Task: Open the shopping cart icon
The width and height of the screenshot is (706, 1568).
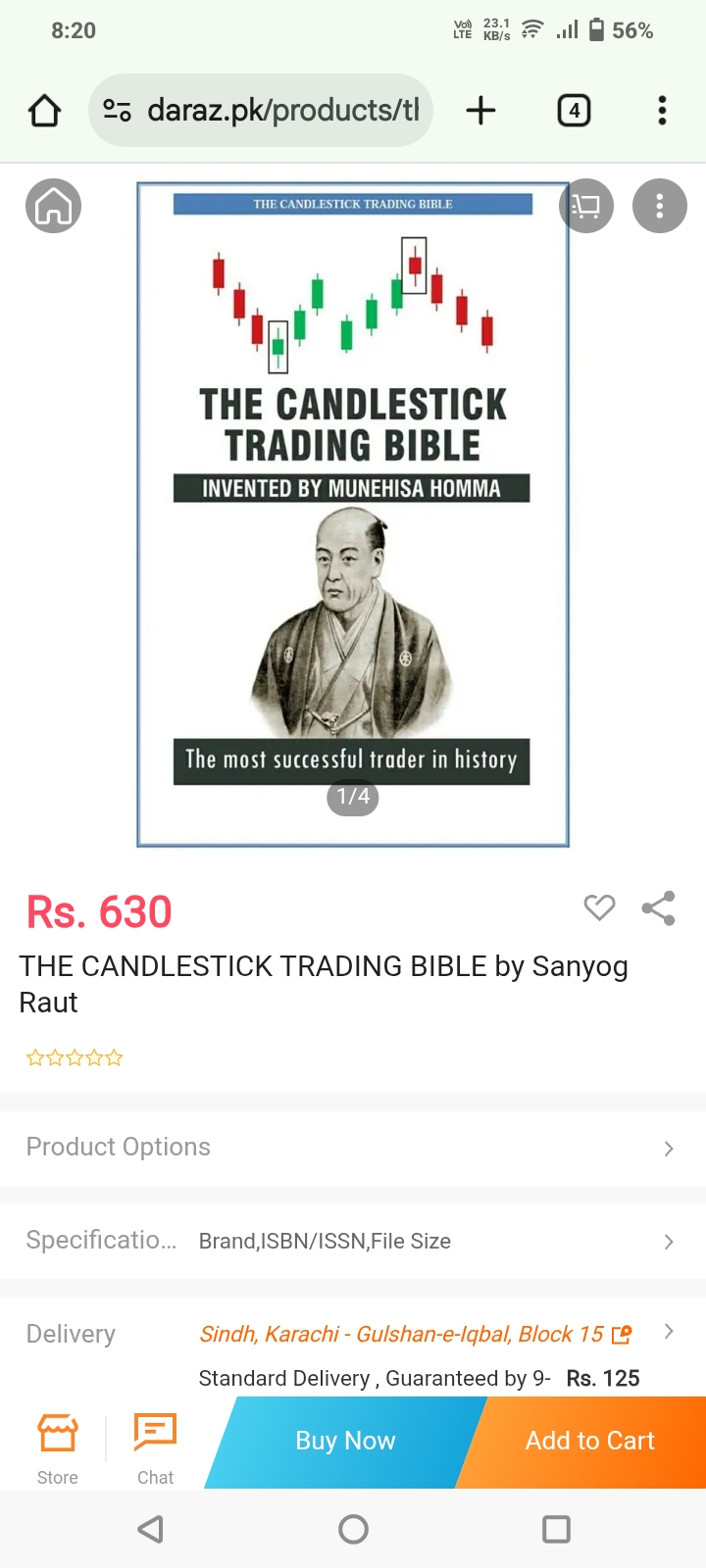Action: 586,206
